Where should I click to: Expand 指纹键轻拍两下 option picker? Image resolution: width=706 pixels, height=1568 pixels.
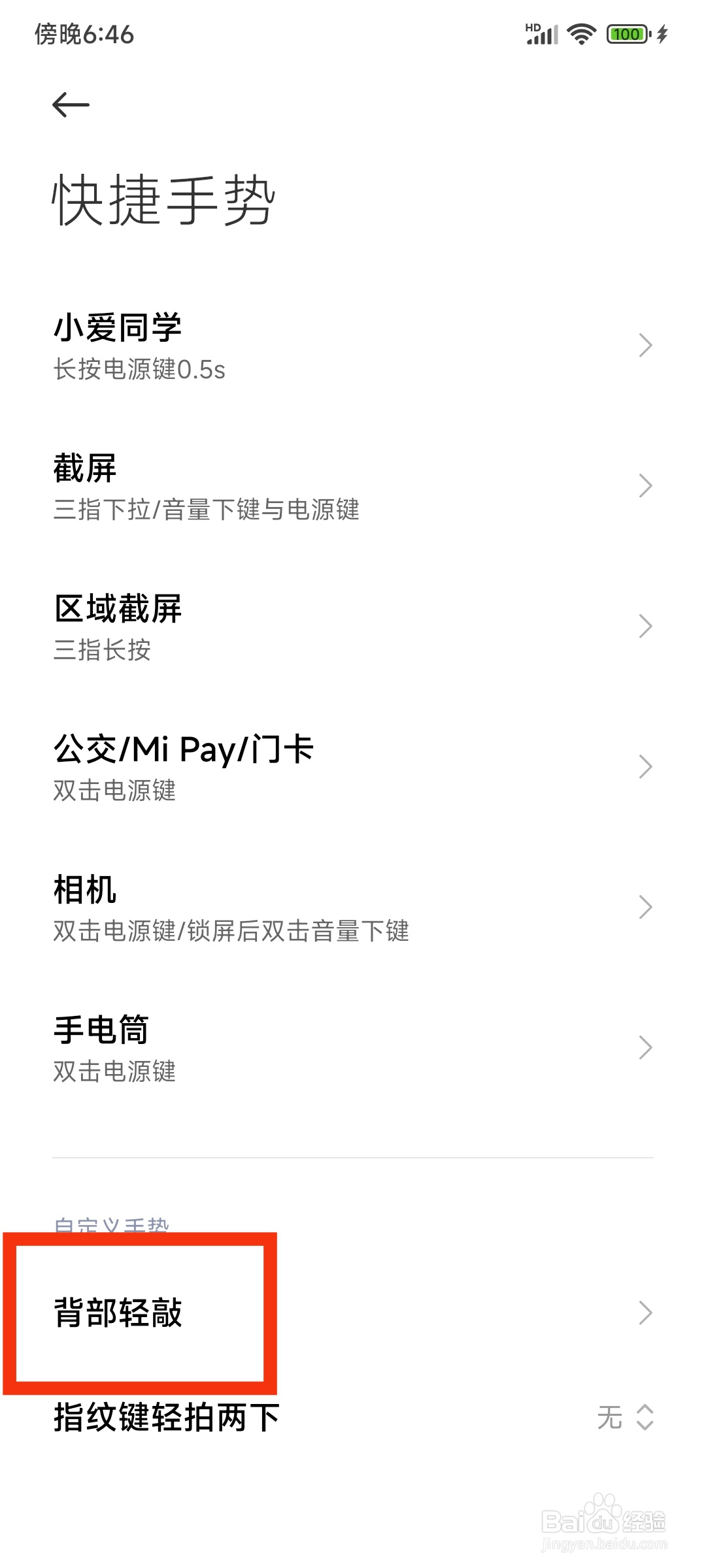353,1417
